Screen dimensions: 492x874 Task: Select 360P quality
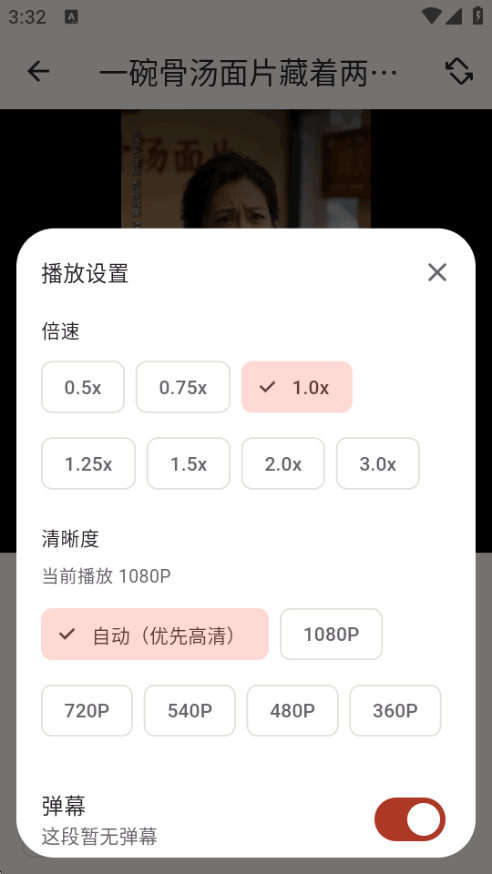pos(395,711)
